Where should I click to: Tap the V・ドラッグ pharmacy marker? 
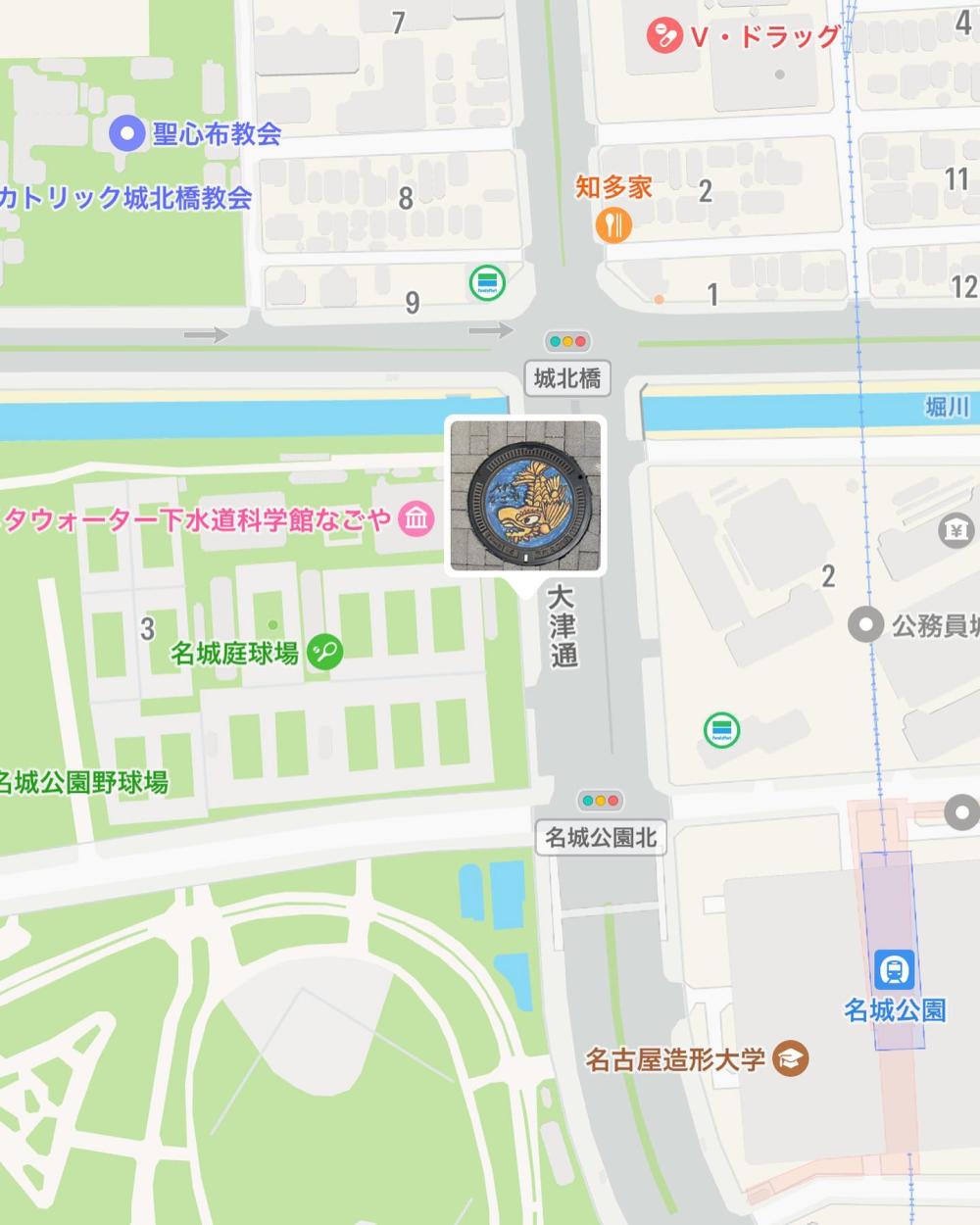(664, 38)
